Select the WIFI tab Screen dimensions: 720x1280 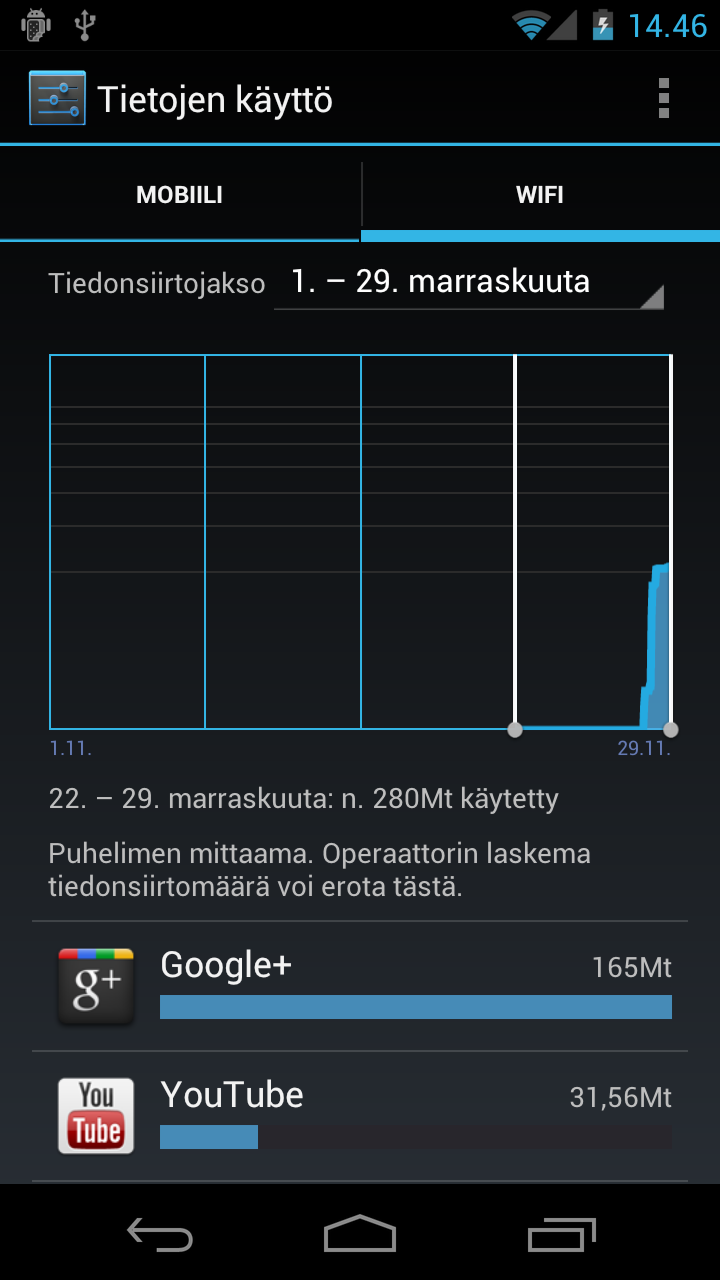(x=540, y=195)
